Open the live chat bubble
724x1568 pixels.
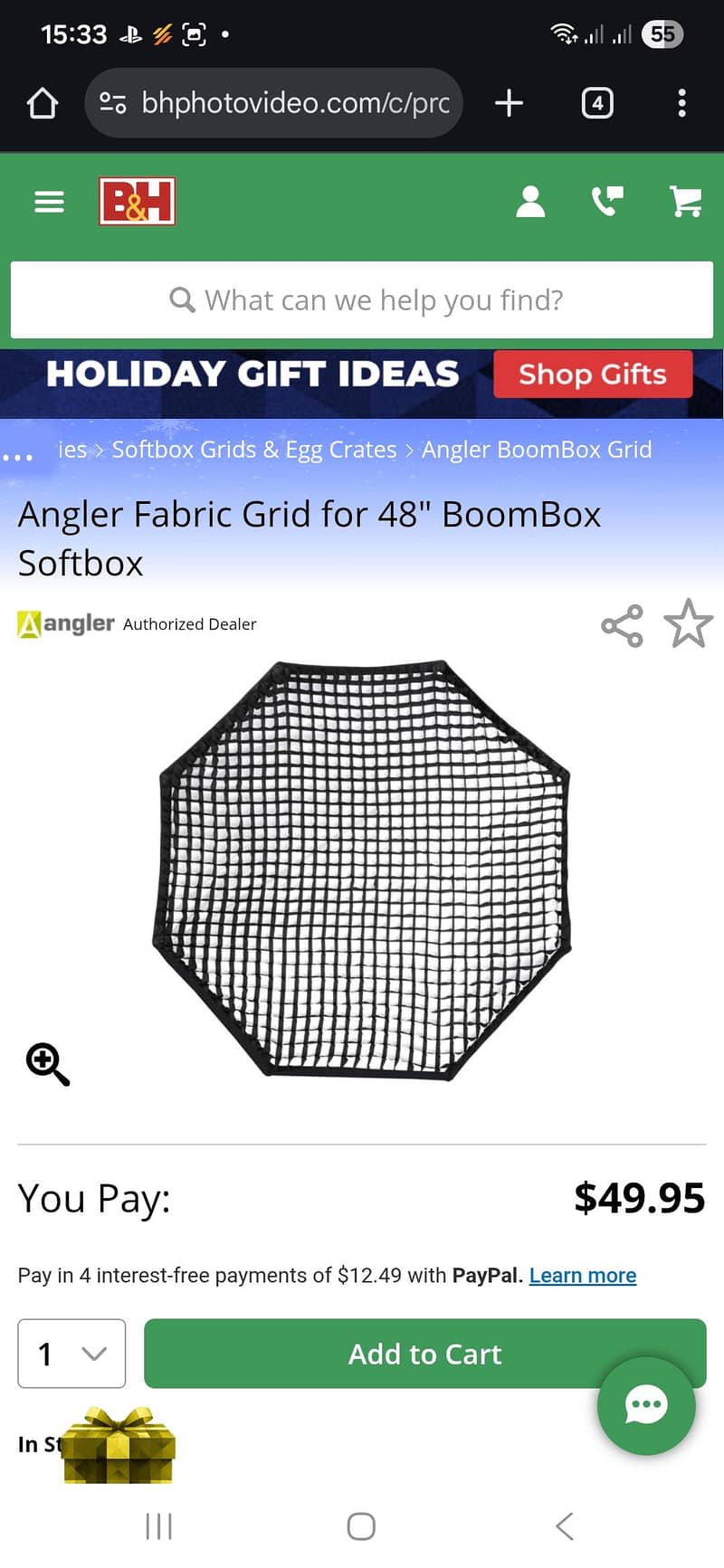pyautogui.click(x=646, y=1405)
